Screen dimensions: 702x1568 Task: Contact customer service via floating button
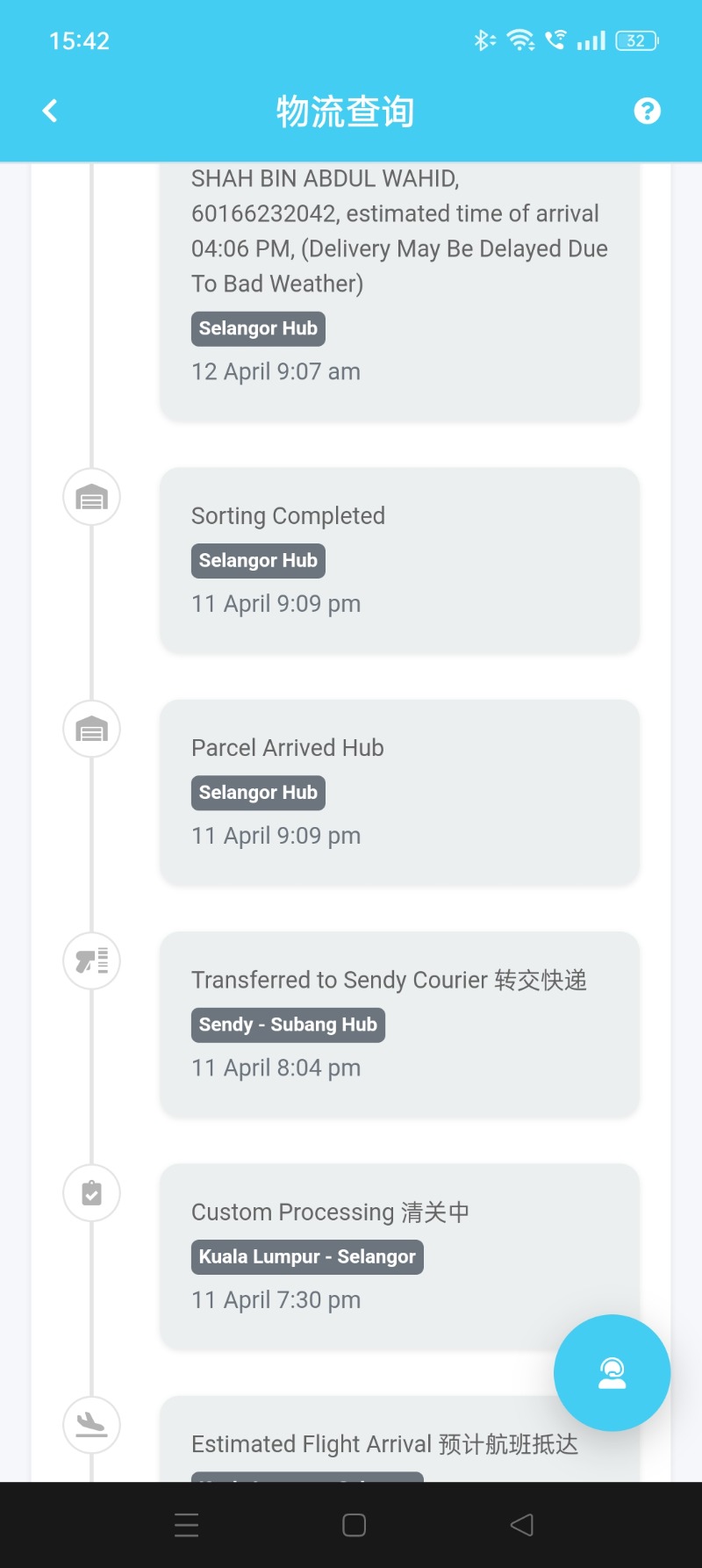point(612,1372)
